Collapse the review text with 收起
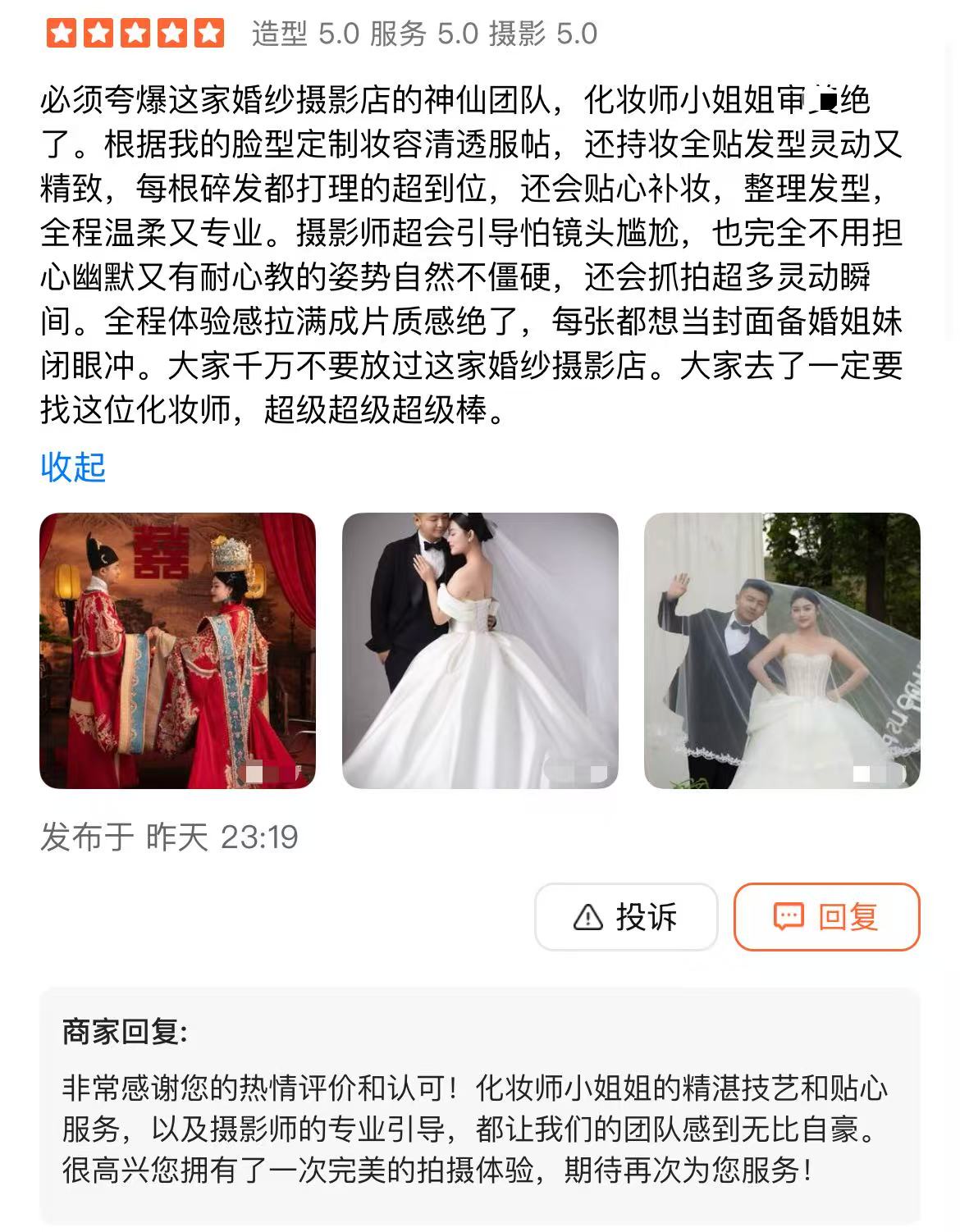 73,467
